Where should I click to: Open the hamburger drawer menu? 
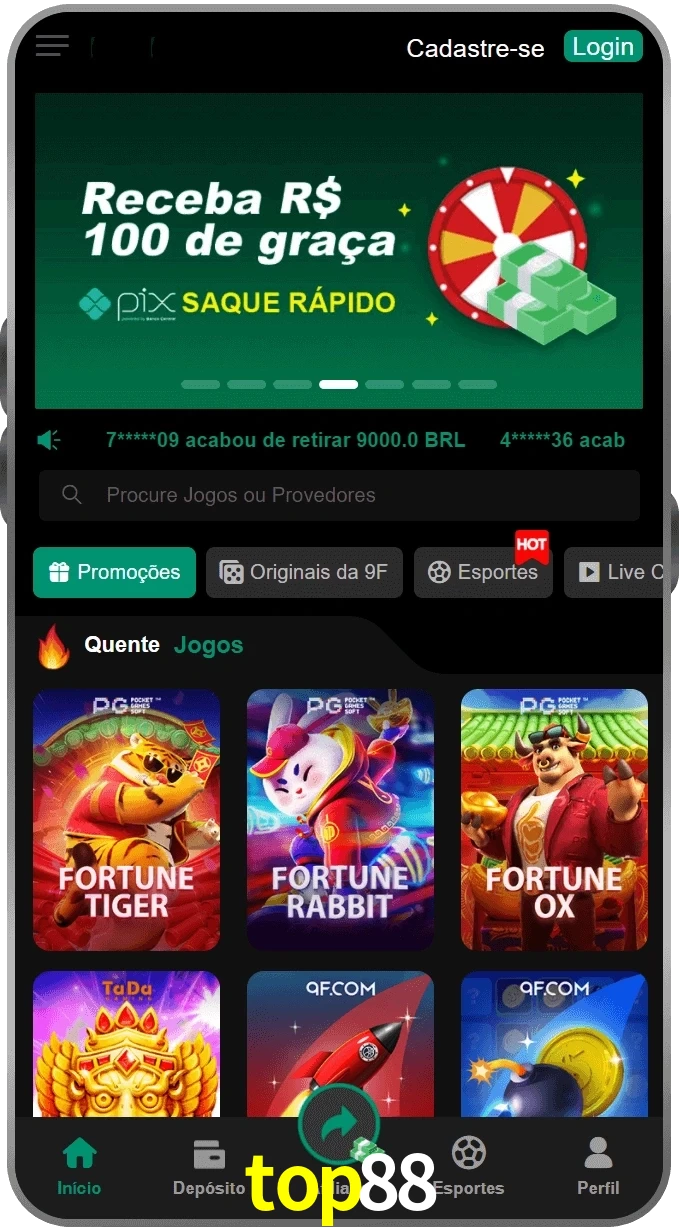click(x=52, y=46)
